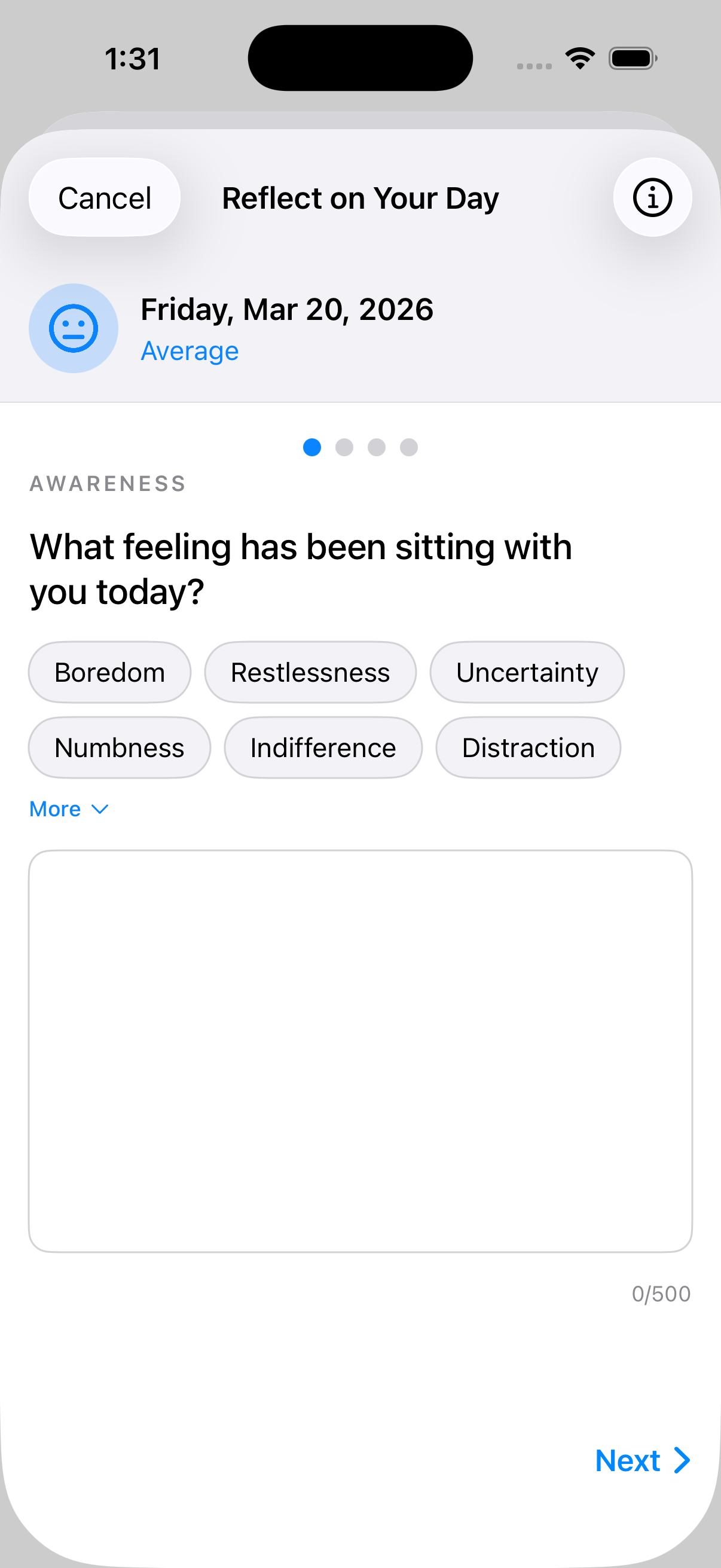Image resolution: width=721 pixels, height=1568 pixels.
Task: Pick the Uncertainty chip
Action: 527,672
